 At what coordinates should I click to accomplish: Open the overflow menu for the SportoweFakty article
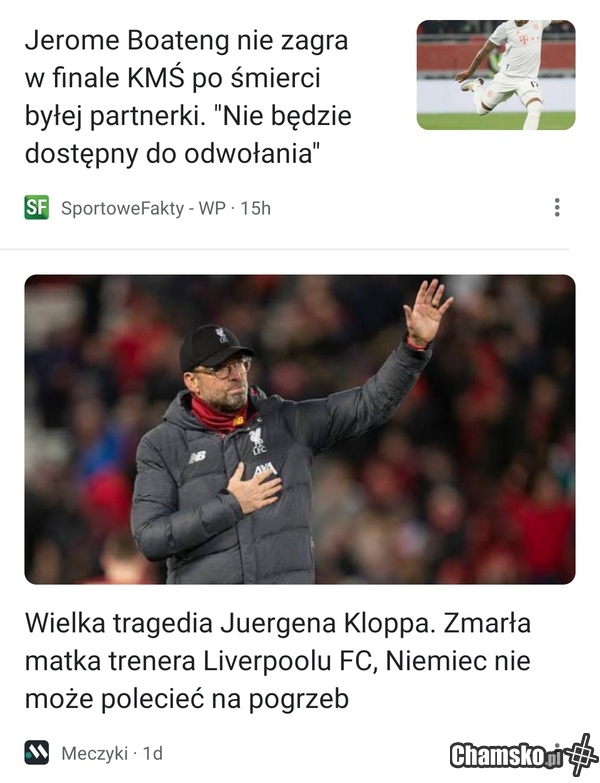click(x=557, y=208)
